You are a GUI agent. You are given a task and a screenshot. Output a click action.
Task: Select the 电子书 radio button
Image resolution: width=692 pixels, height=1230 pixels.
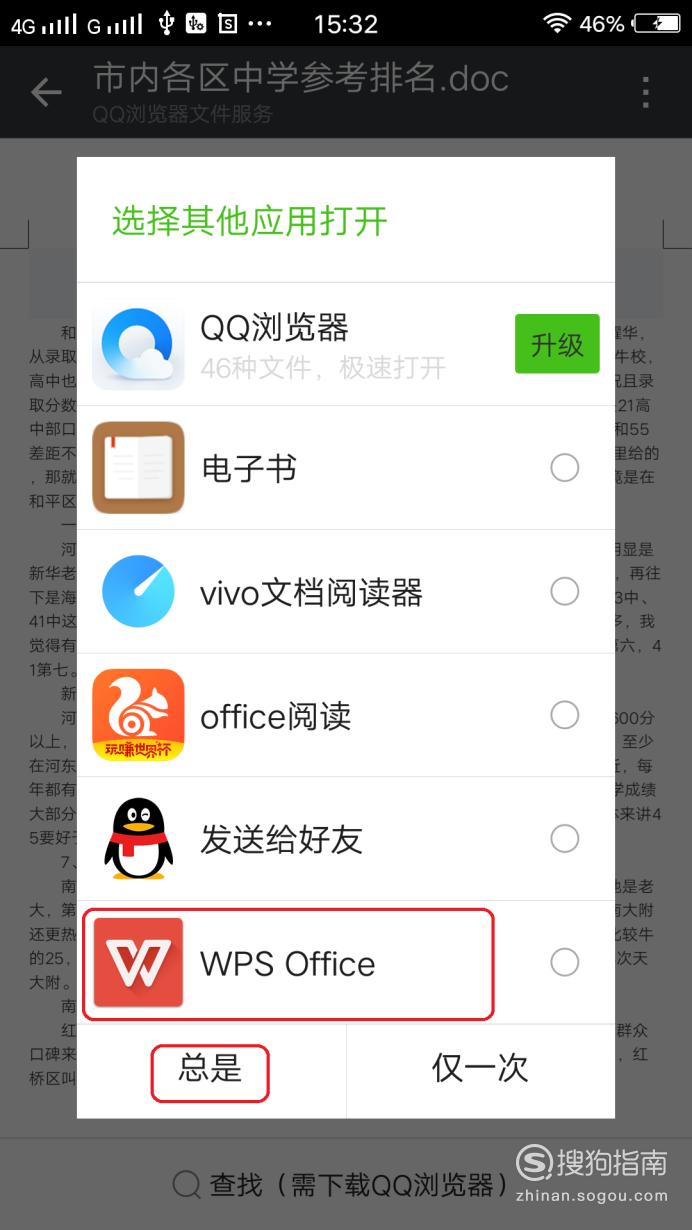(x=565, y=468)
